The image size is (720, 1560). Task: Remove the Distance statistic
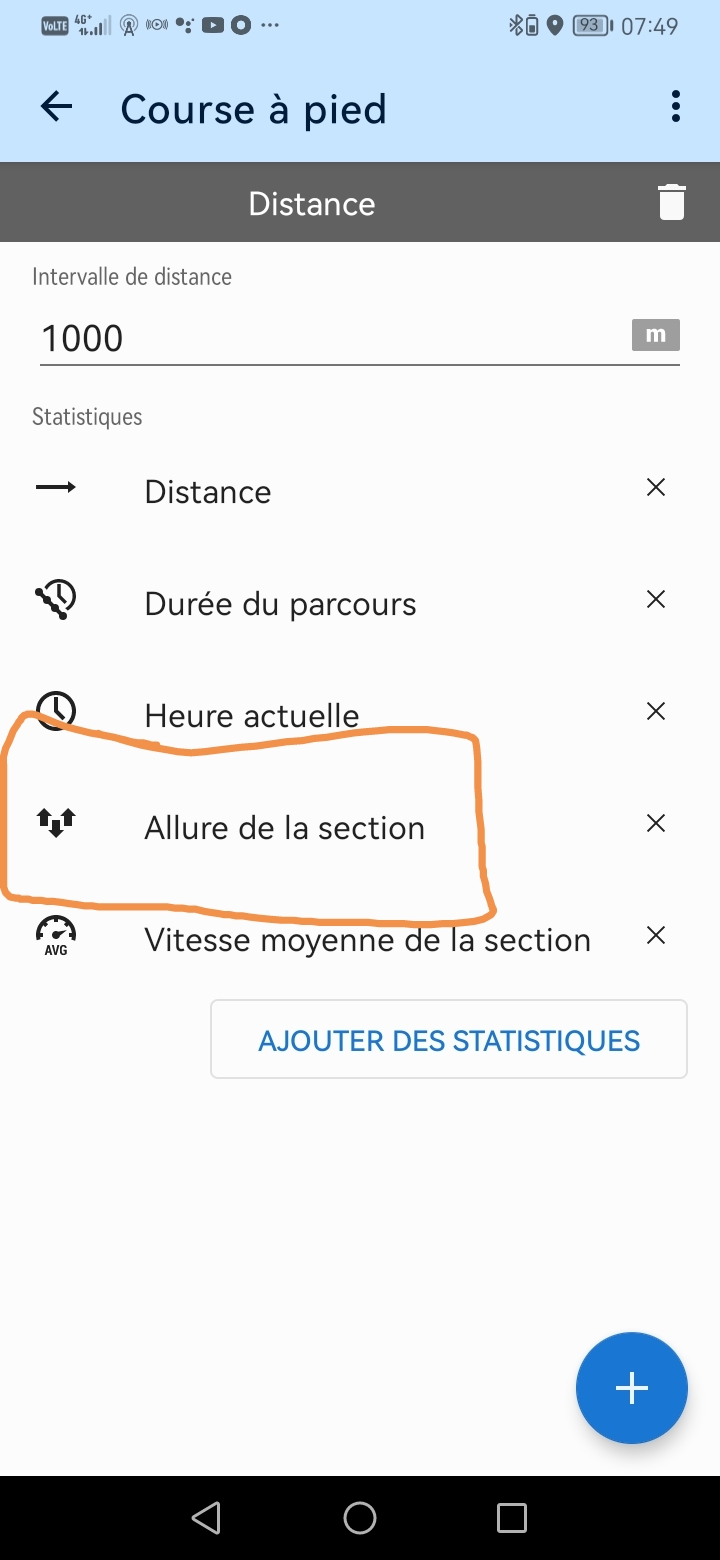(656, 488)
